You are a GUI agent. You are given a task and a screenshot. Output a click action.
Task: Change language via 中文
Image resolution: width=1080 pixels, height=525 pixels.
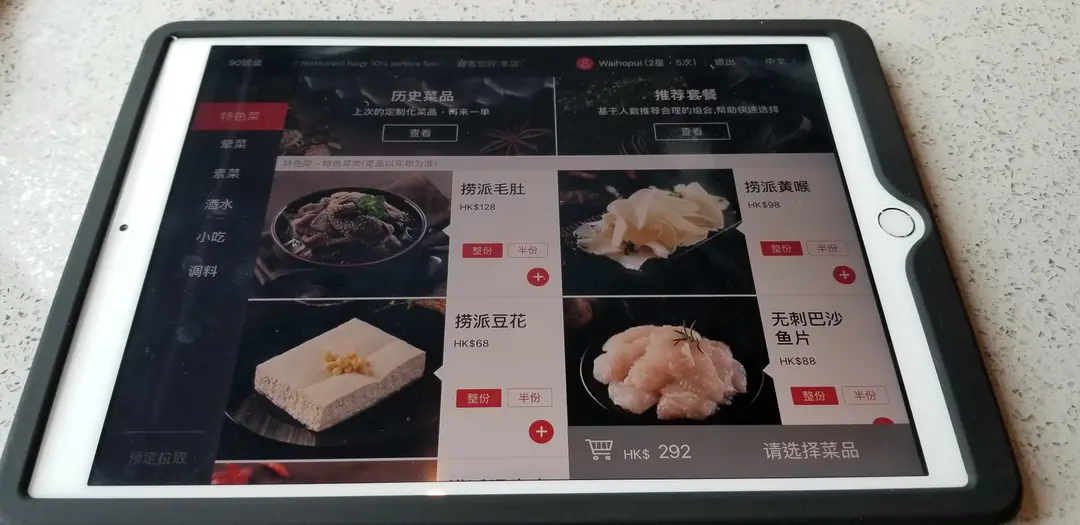coord(775,62)
